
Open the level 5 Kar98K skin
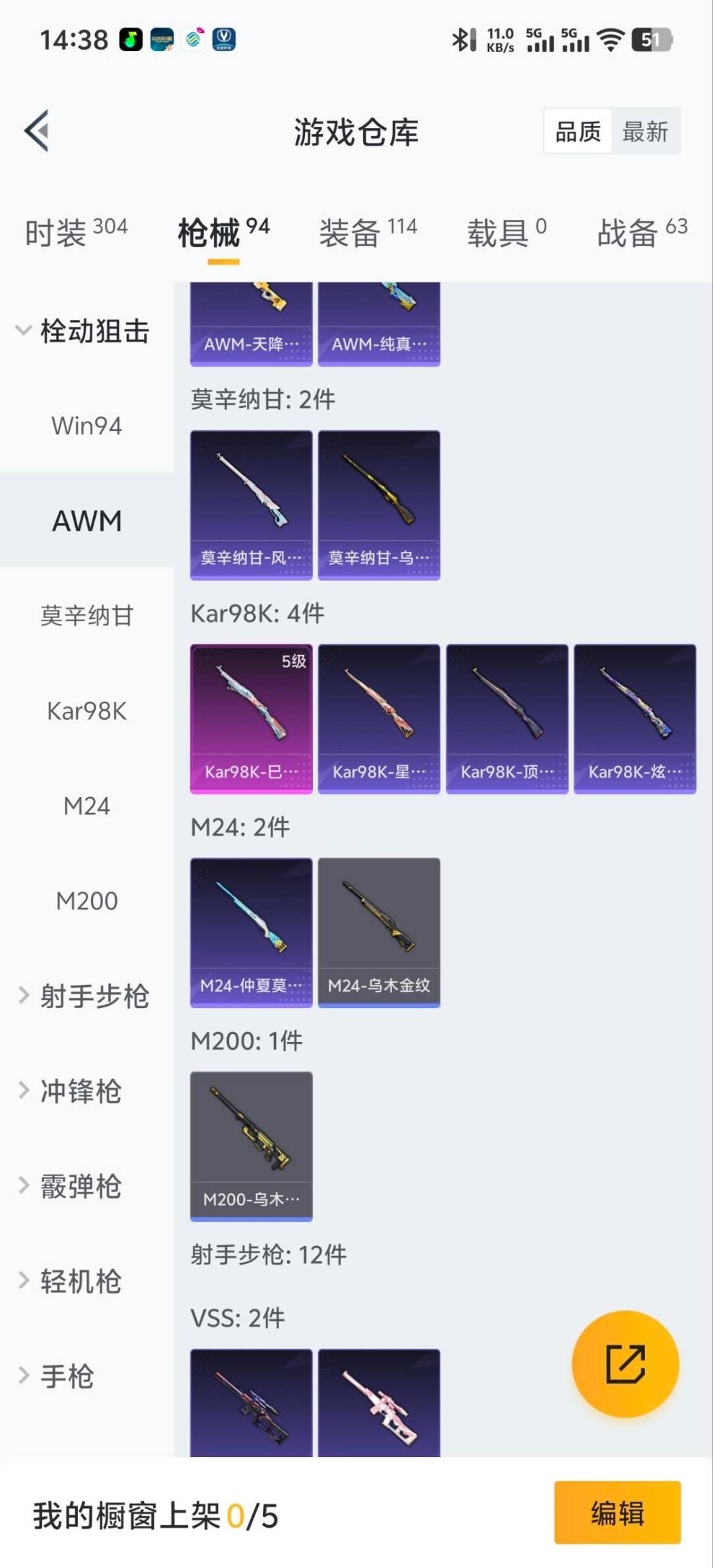(x=251, y=718)
